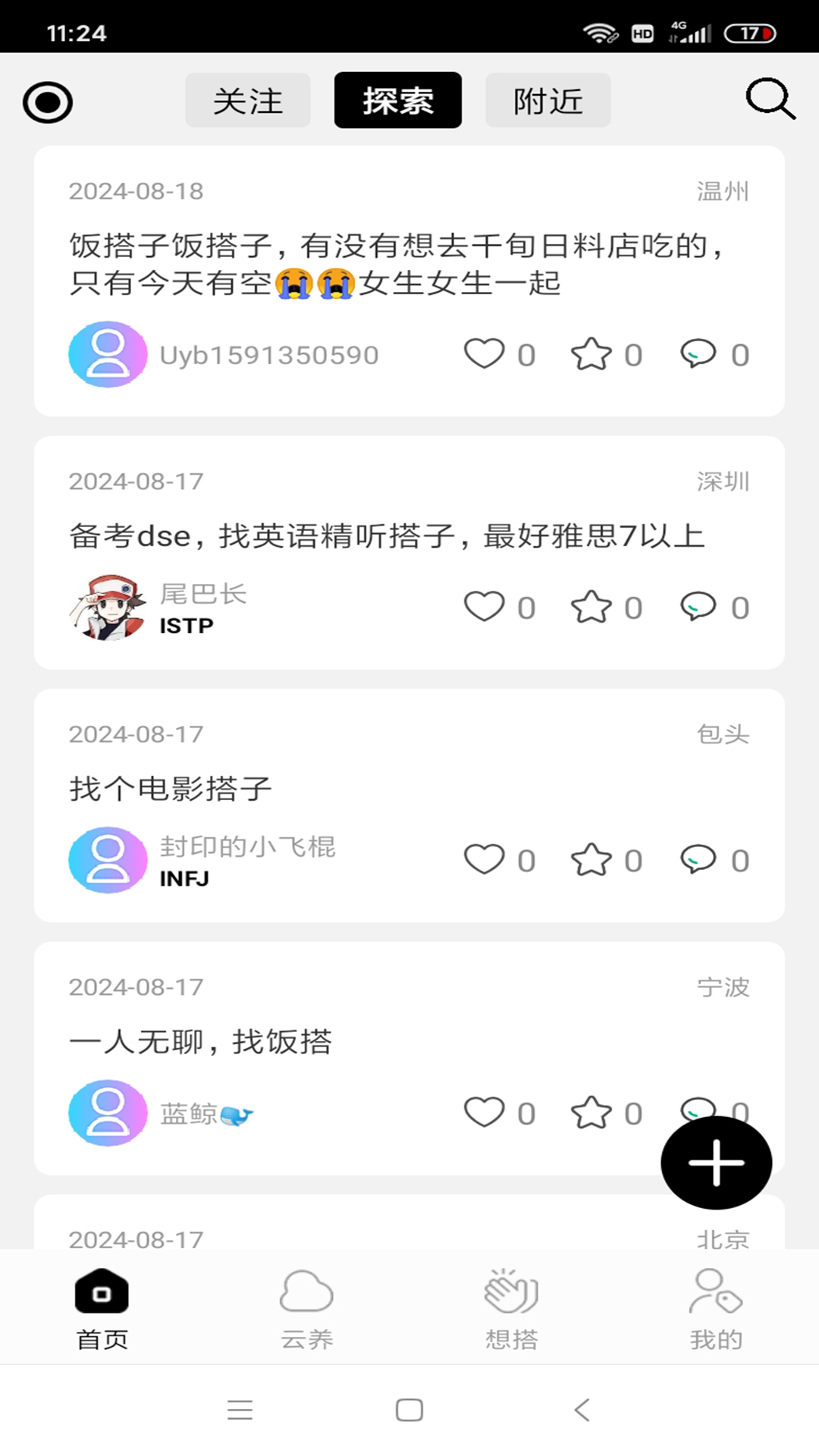
Task: Open the 想搭 tab
Action: pos(511,1309)
